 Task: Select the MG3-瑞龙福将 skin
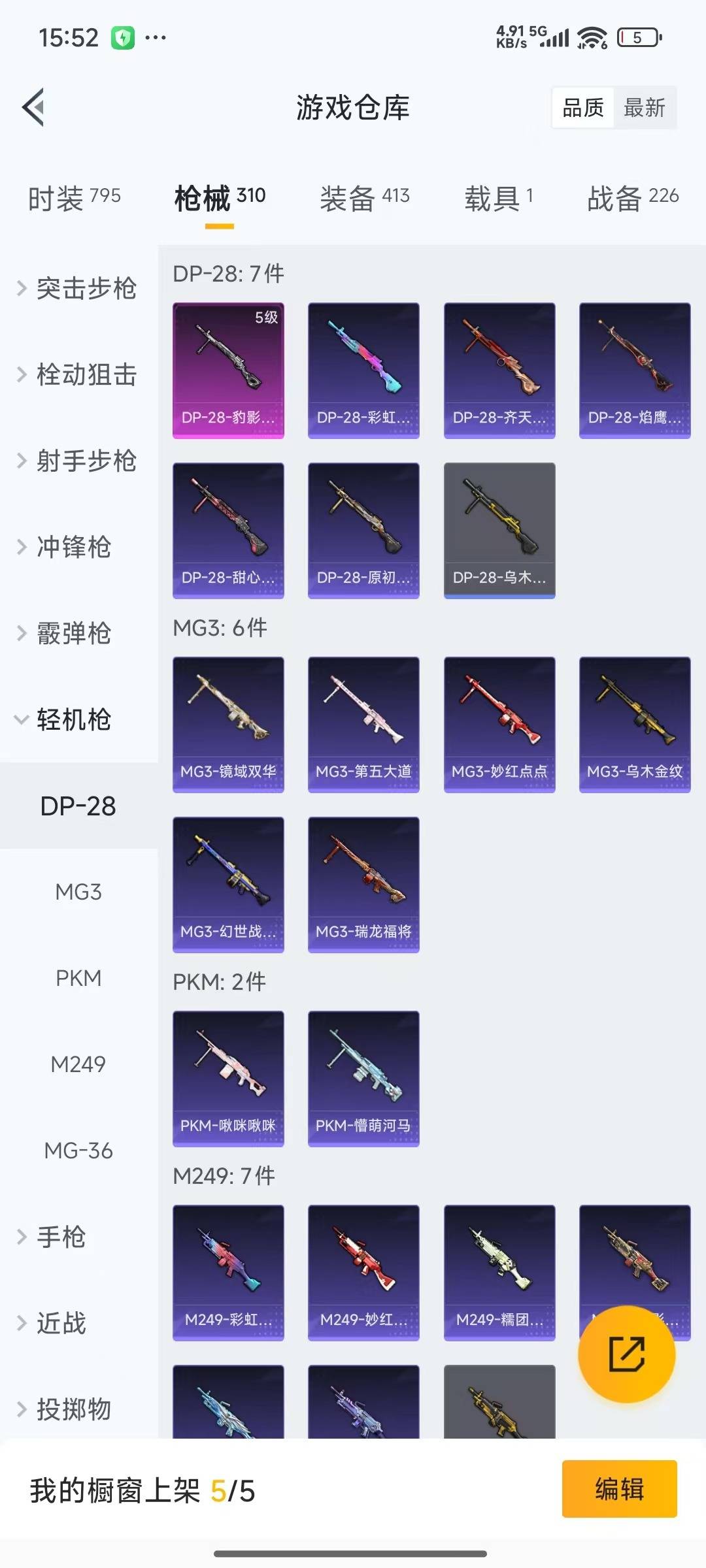(363, 883)
